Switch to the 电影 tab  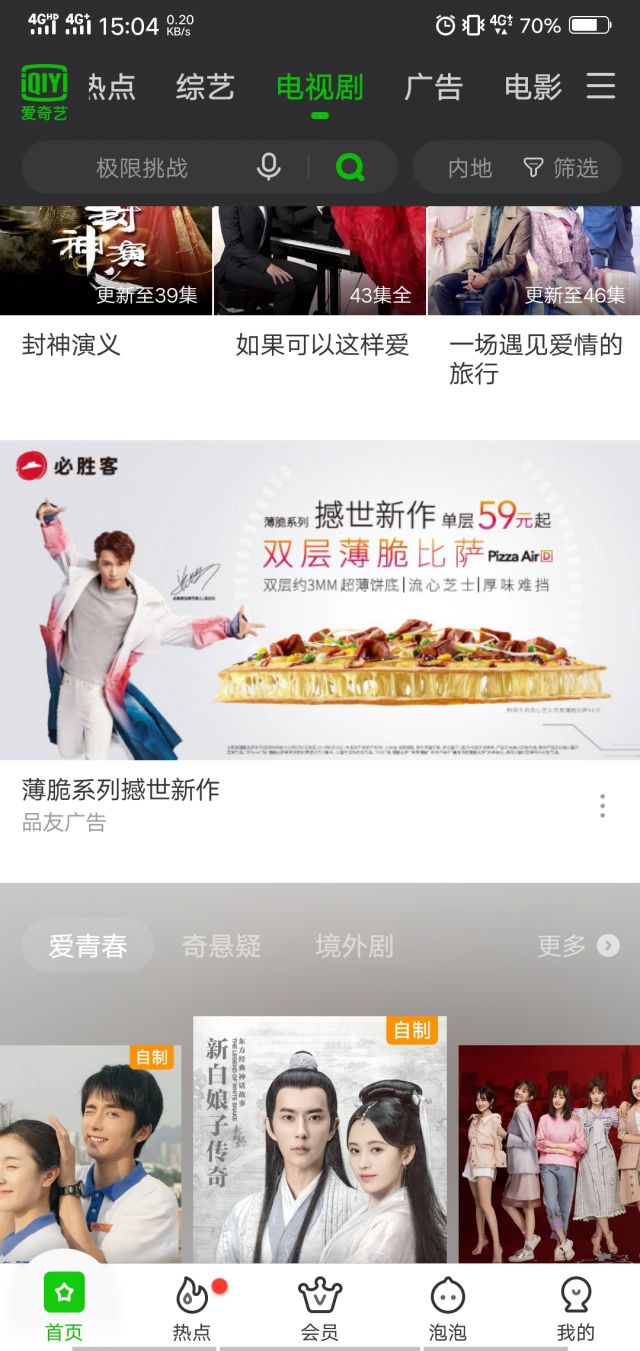(x=532, y=87)
